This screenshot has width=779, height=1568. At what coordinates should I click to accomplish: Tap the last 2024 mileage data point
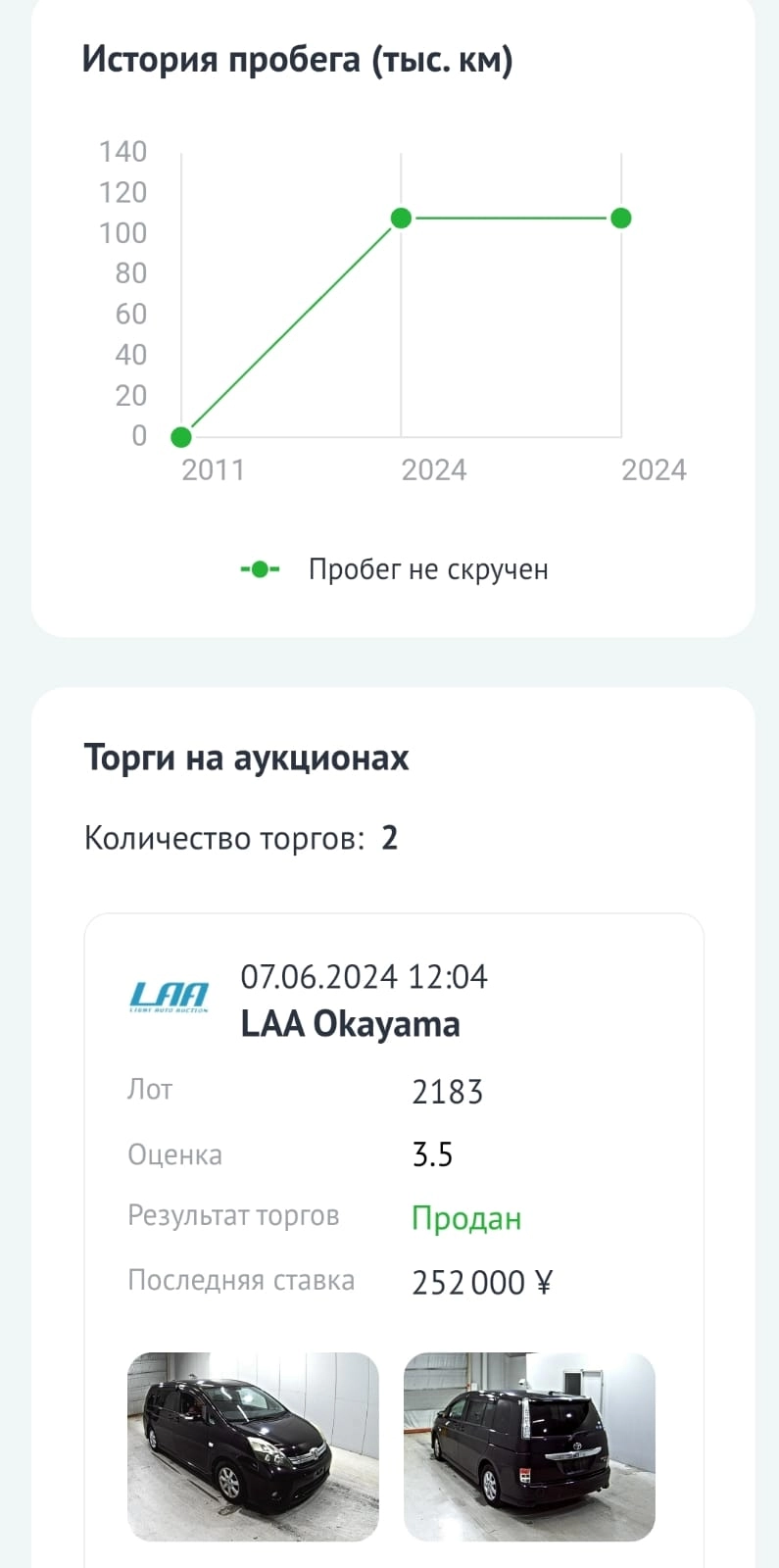[620, 218]
